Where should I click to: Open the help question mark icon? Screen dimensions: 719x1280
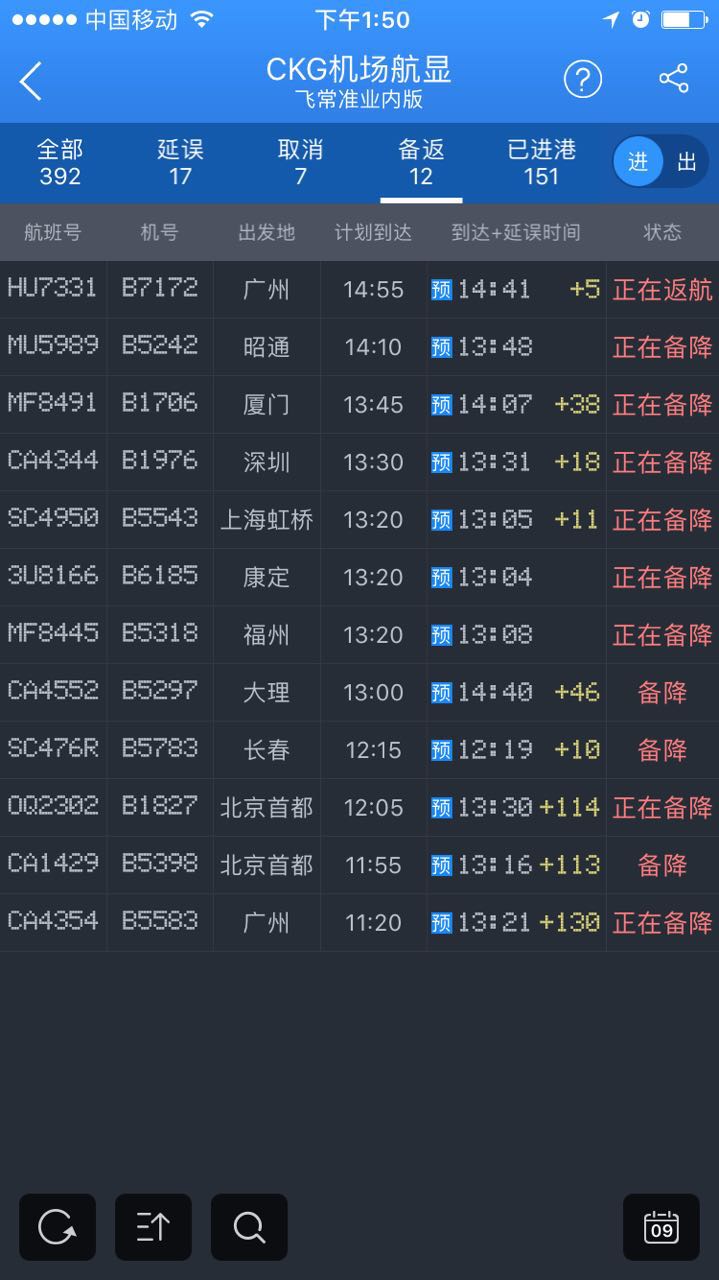point(582,79)
